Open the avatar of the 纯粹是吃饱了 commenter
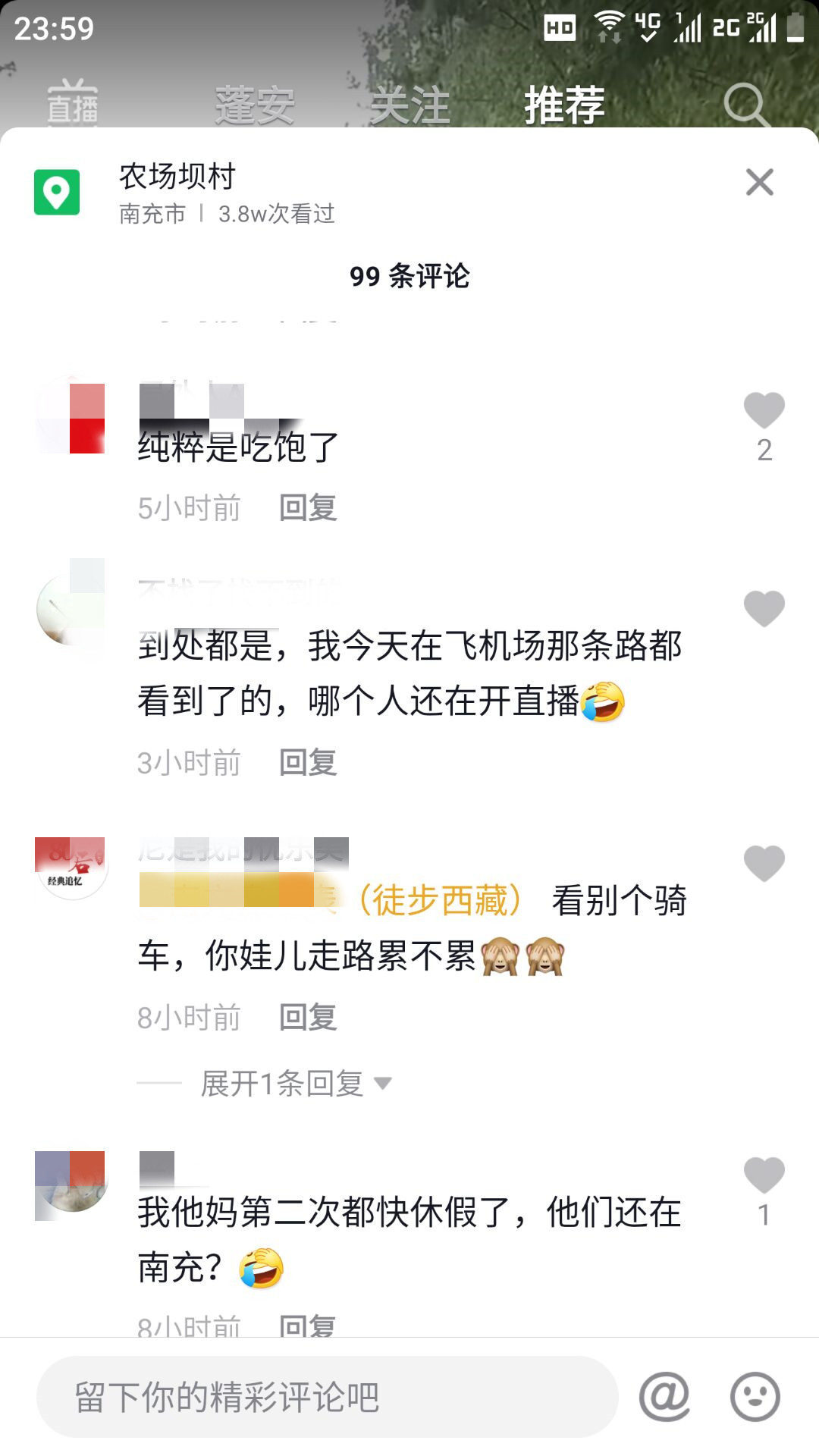 click(x=71, y=418)
